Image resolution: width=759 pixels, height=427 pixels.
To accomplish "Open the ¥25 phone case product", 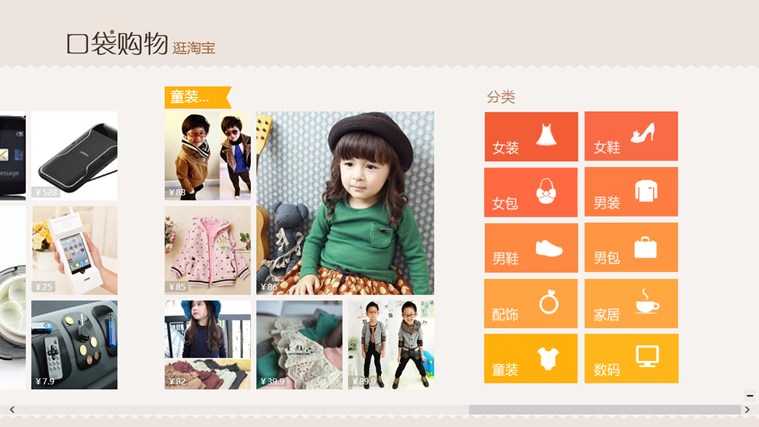I will point(74,250).
